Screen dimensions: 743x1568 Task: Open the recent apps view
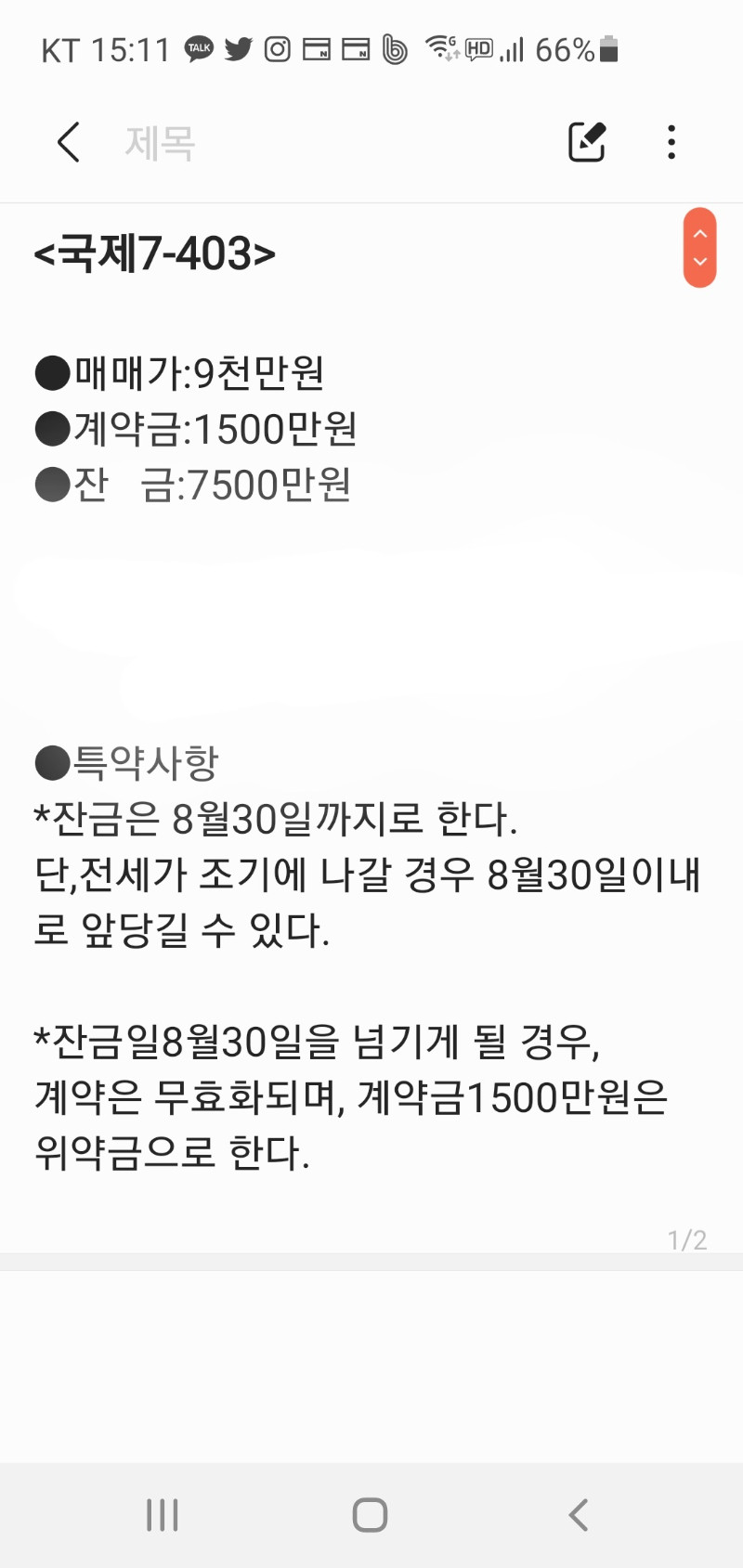(163, 1515)
